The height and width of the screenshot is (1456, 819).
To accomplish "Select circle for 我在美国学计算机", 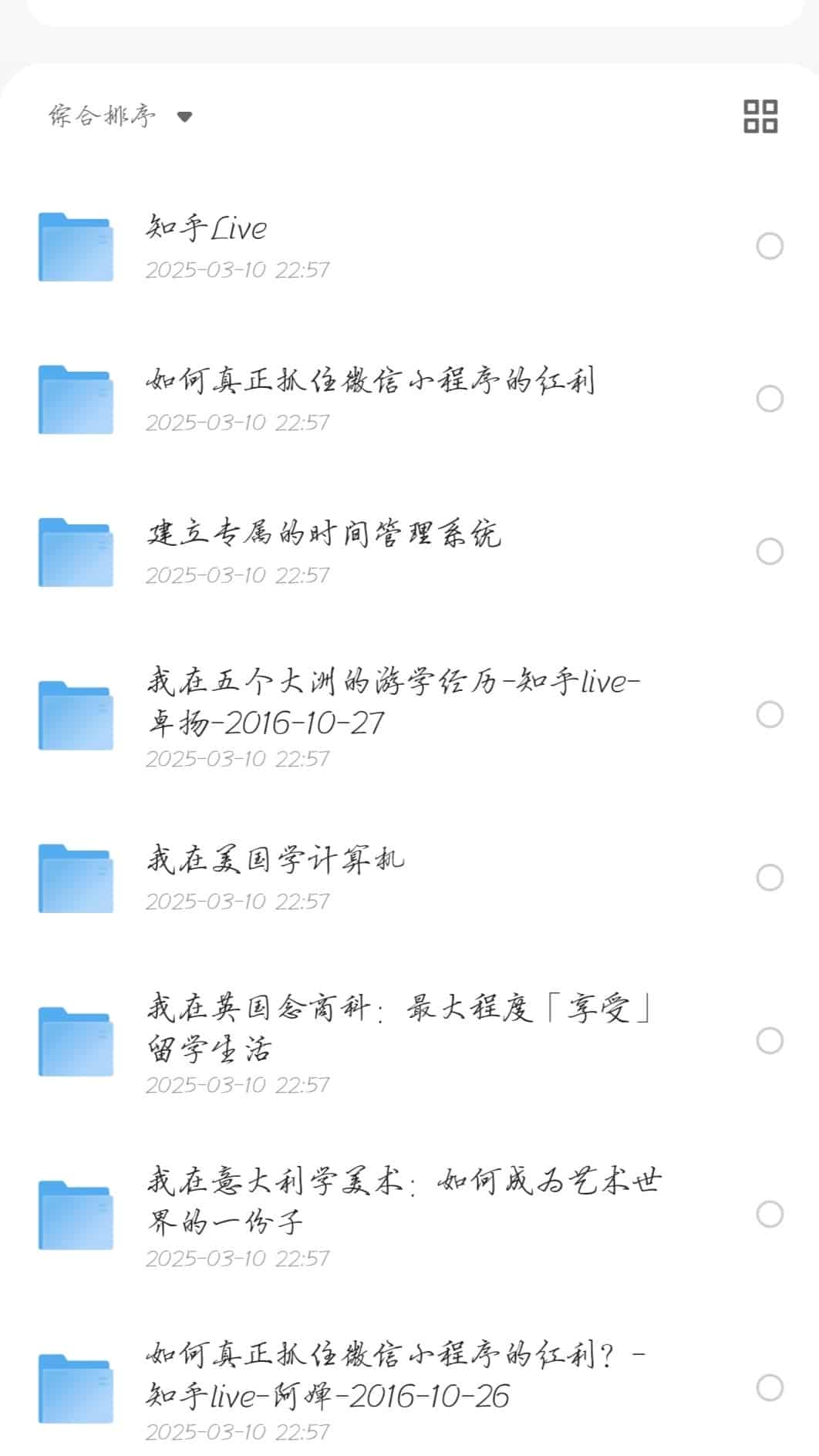I will pos(769,878).
